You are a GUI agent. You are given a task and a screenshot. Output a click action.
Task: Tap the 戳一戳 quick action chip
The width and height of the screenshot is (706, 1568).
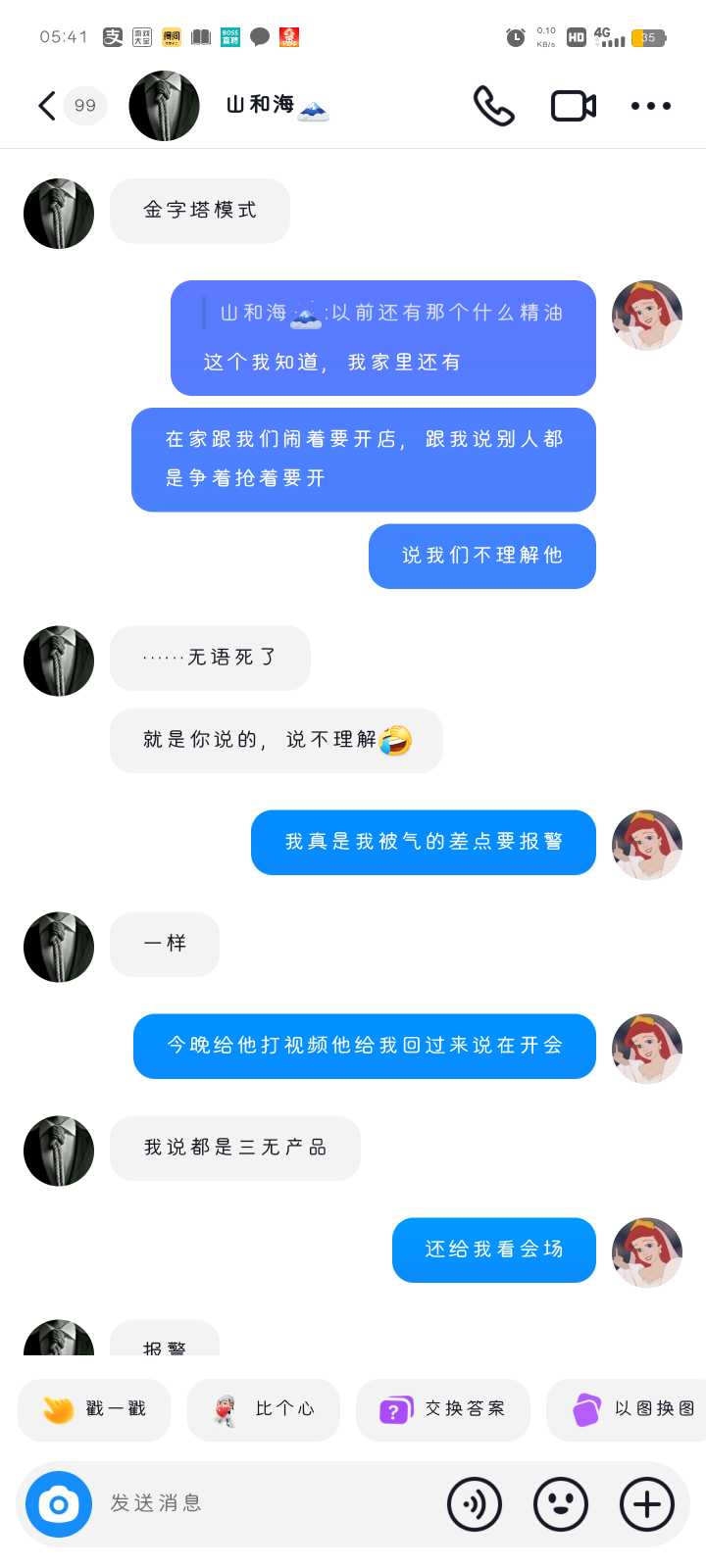94,1409
